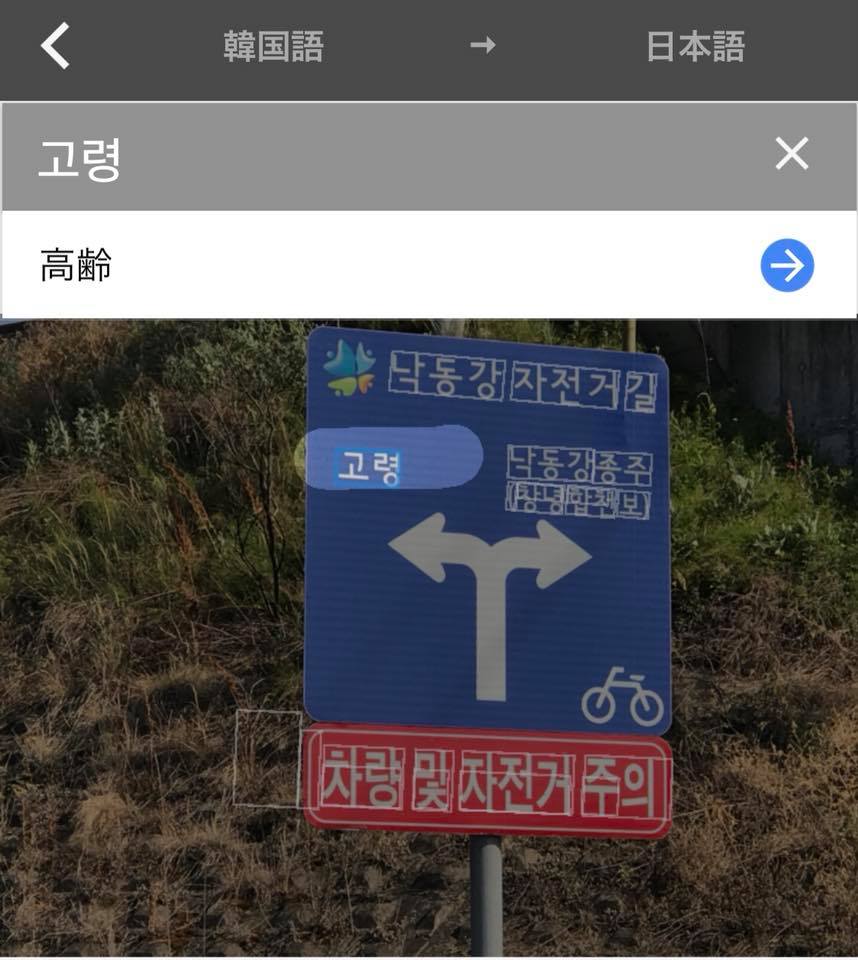Open full translation with the blue arrow
Screen dimensions: 858x960
787,265
